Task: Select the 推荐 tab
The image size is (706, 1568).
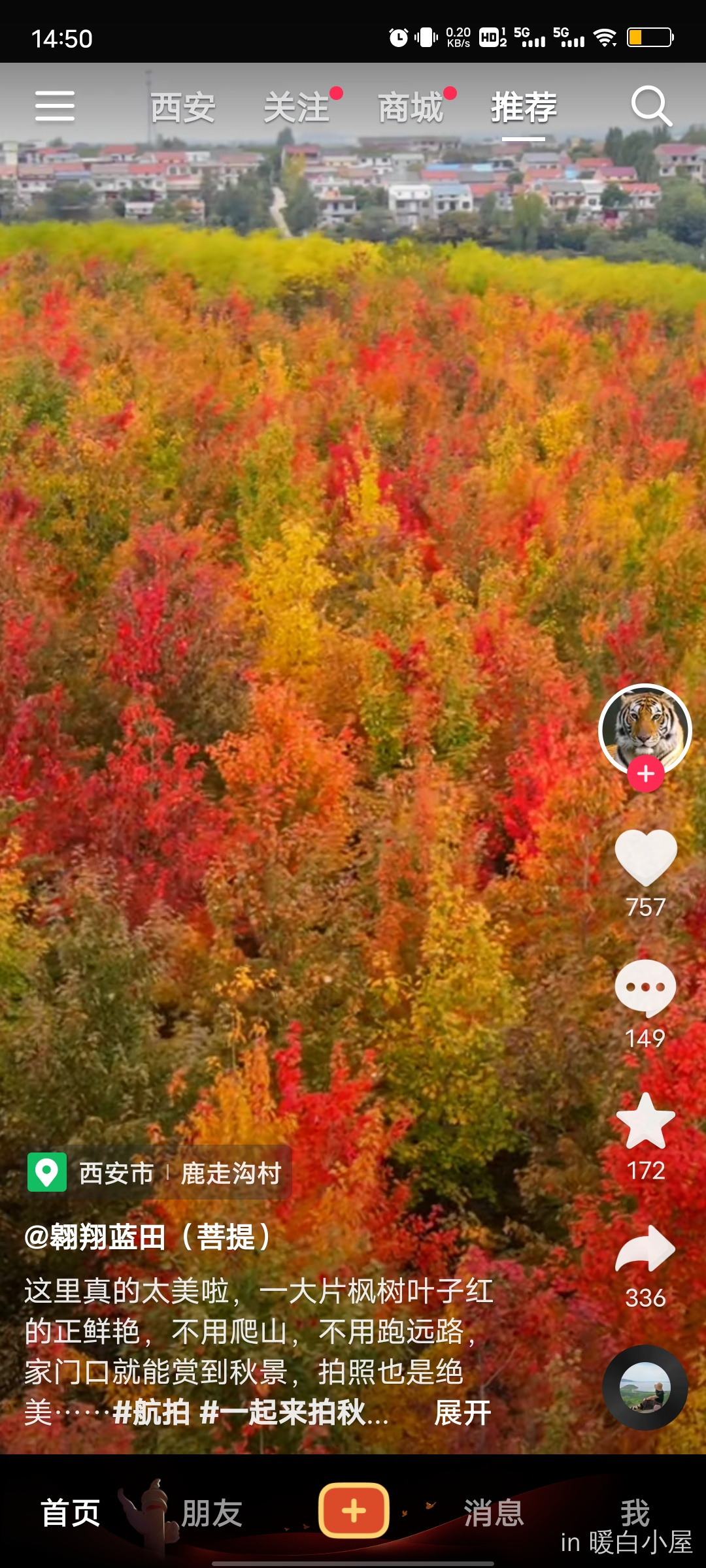Action: (x=524, y=108)
